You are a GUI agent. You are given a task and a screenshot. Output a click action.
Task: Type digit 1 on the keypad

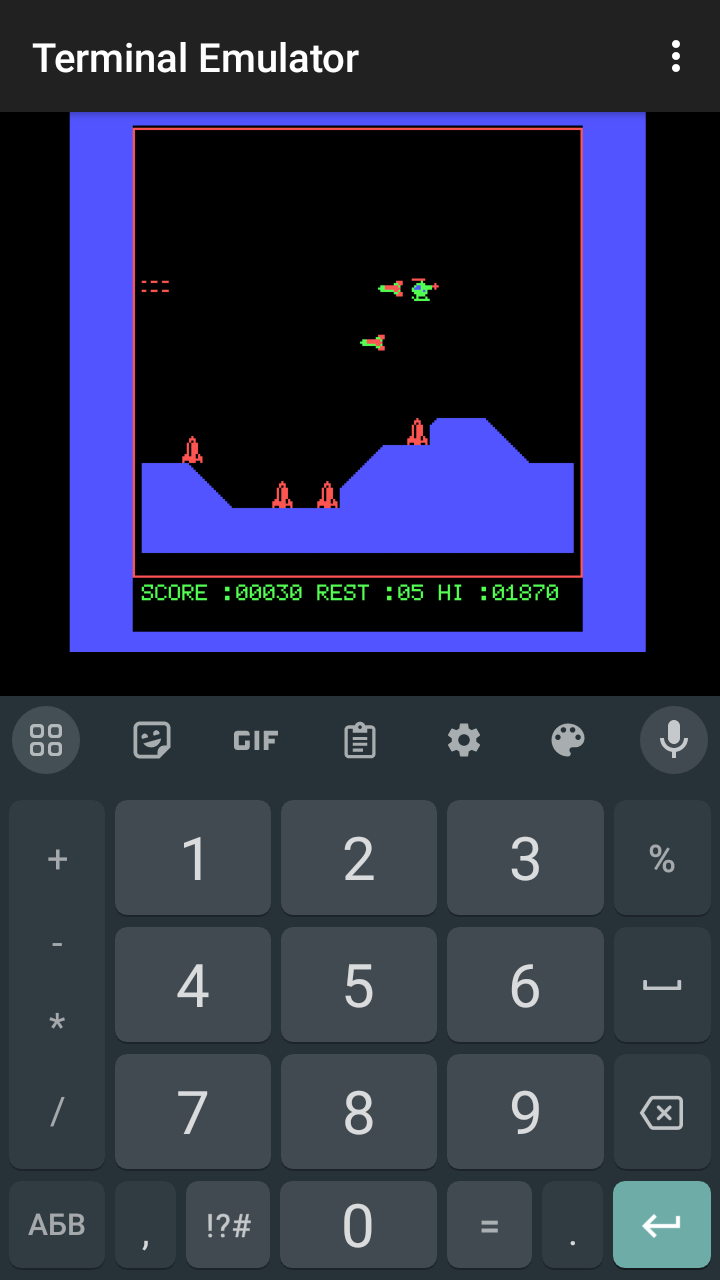pos(193,858)
